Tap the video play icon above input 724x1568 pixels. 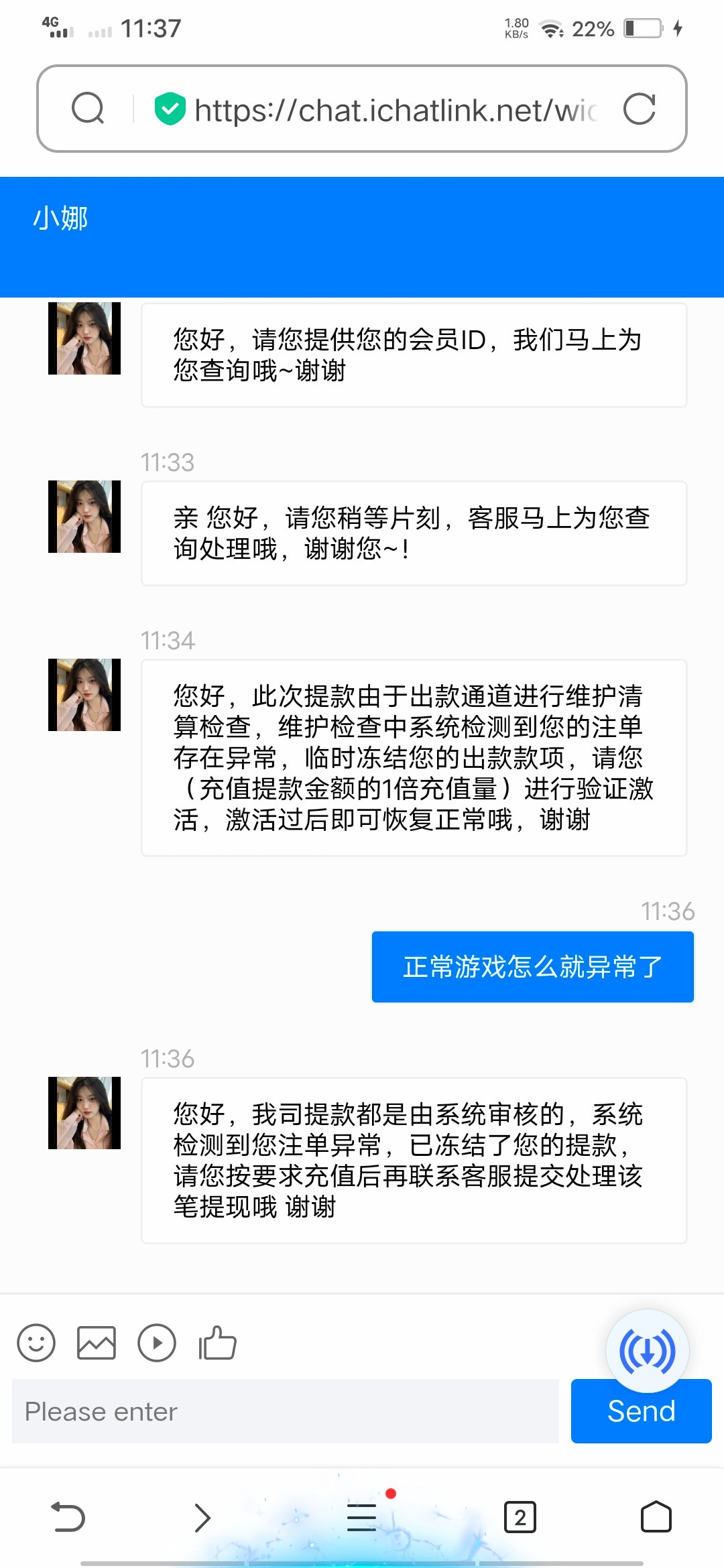click(x=157, y=1343)
